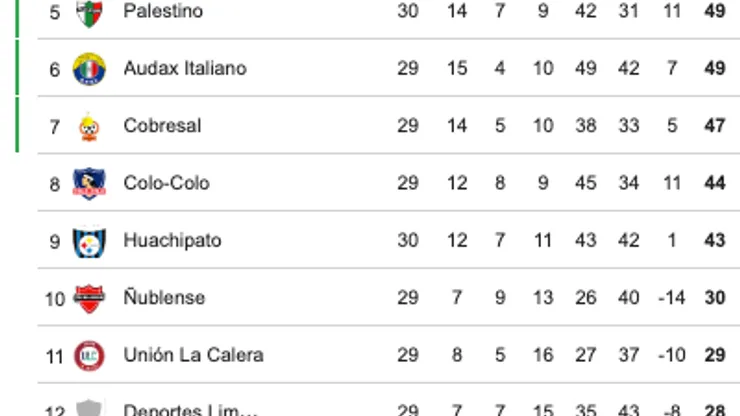
Task: Open the Palestino team row
Action: tap(163, 12)
